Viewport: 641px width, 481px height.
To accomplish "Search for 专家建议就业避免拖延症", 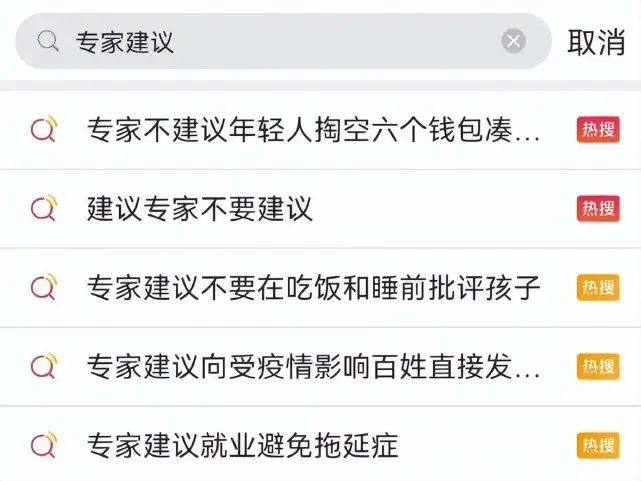I will [243, 445].
